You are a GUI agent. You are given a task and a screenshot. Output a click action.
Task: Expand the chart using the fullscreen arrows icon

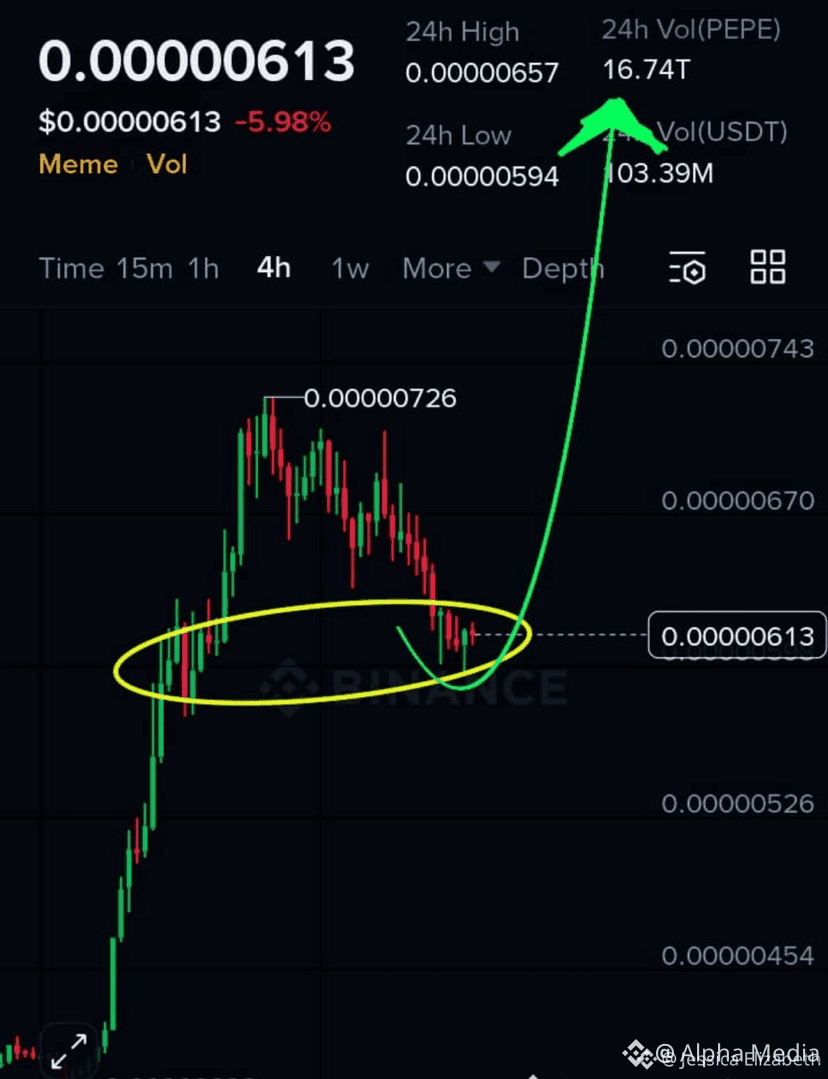pyautogui.click(x=68, y=1051)
